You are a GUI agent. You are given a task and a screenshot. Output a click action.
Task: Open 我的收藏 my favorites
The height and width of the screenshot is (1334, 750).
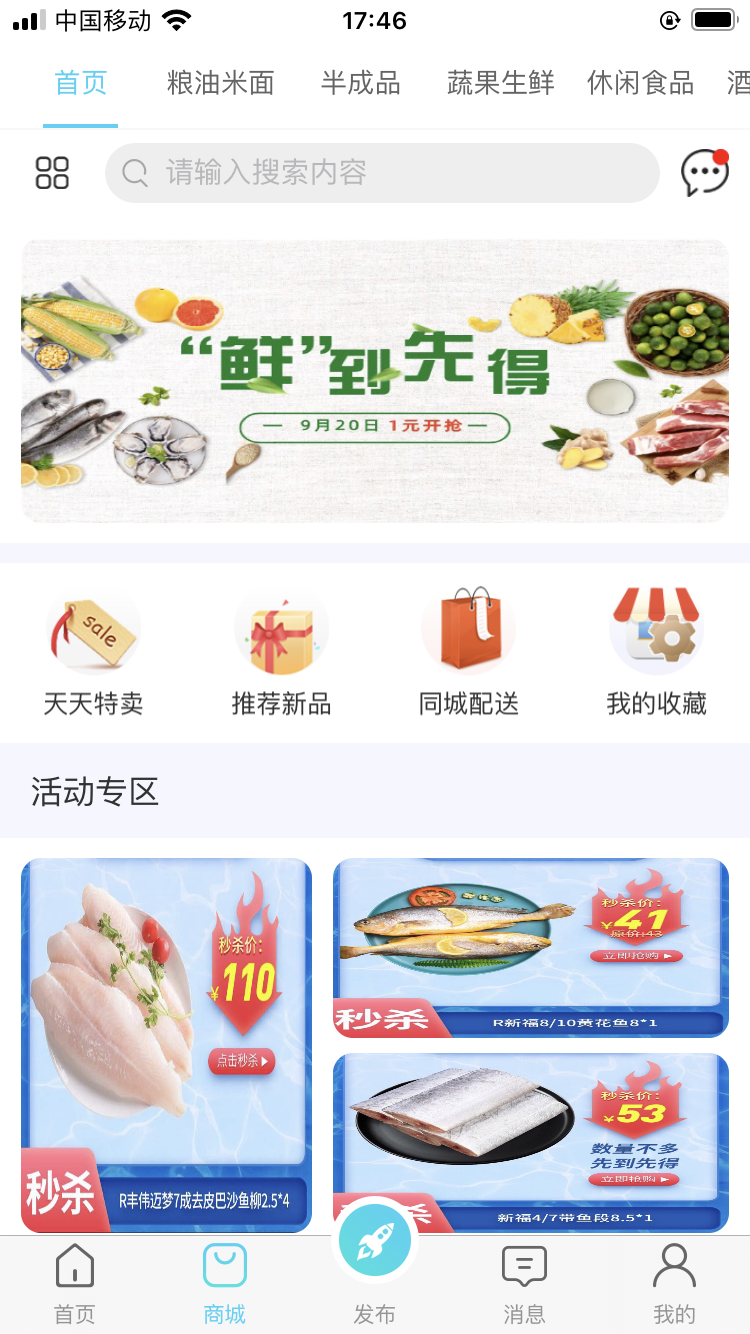click(x=657, y=652)
